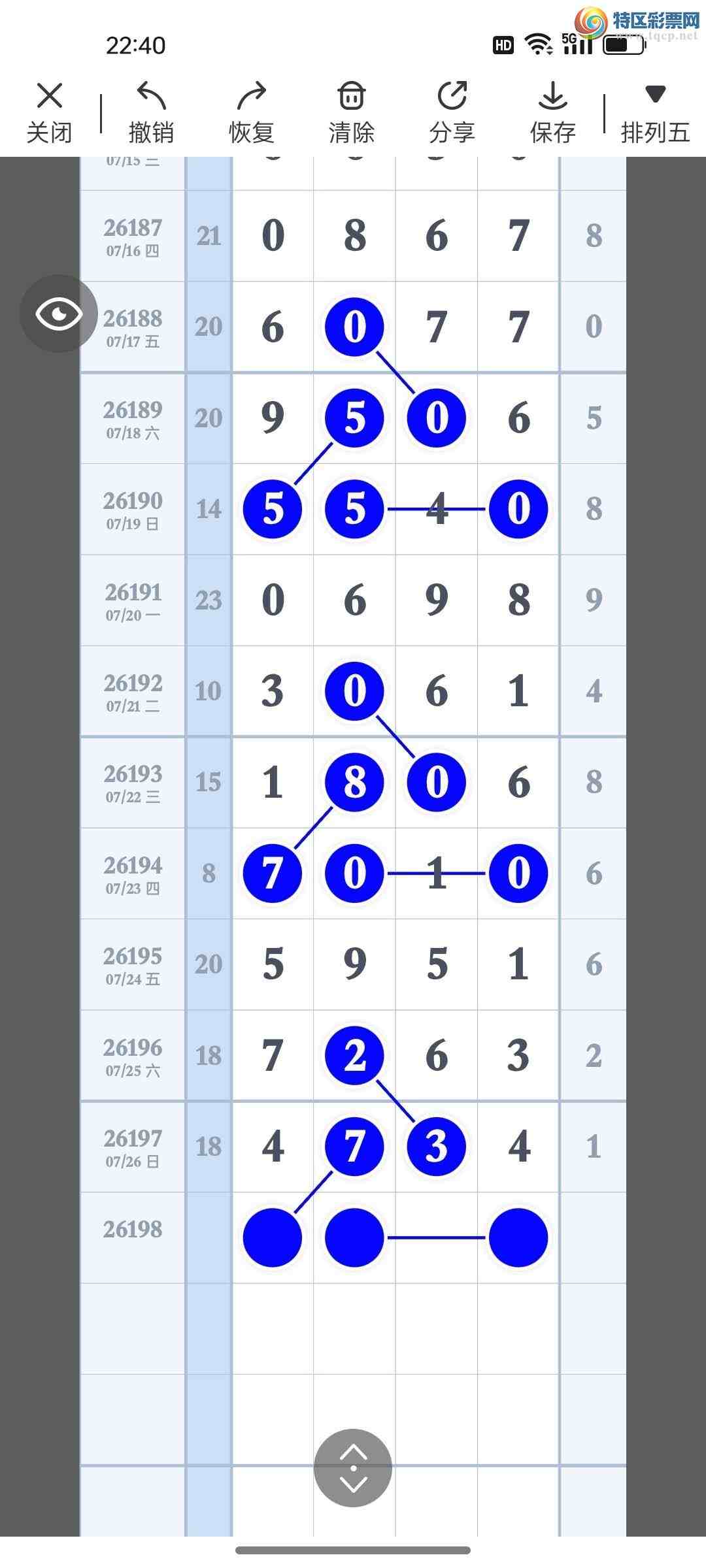Close the chart editor with 关闭
This screenshot has width=706, height=1568.
(x=50, y=112)
